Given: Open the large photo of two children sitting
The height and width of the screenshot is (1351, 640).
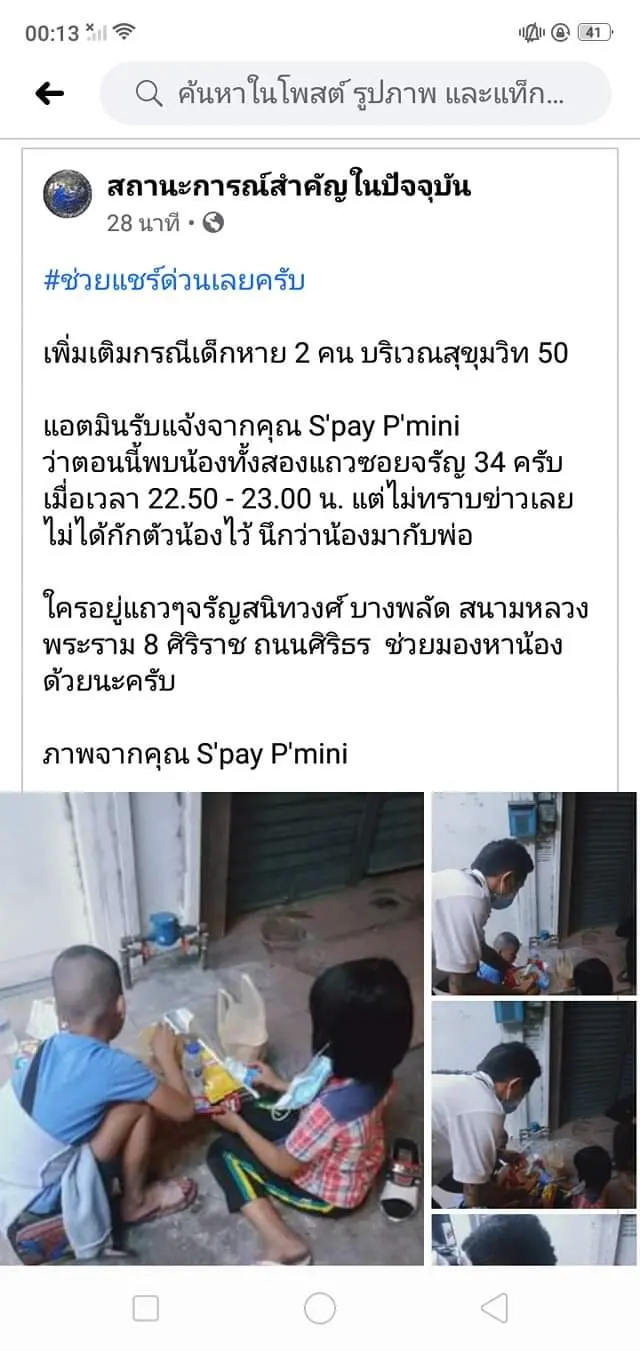Looking at the screenshot, I should tap(212, 1028).
